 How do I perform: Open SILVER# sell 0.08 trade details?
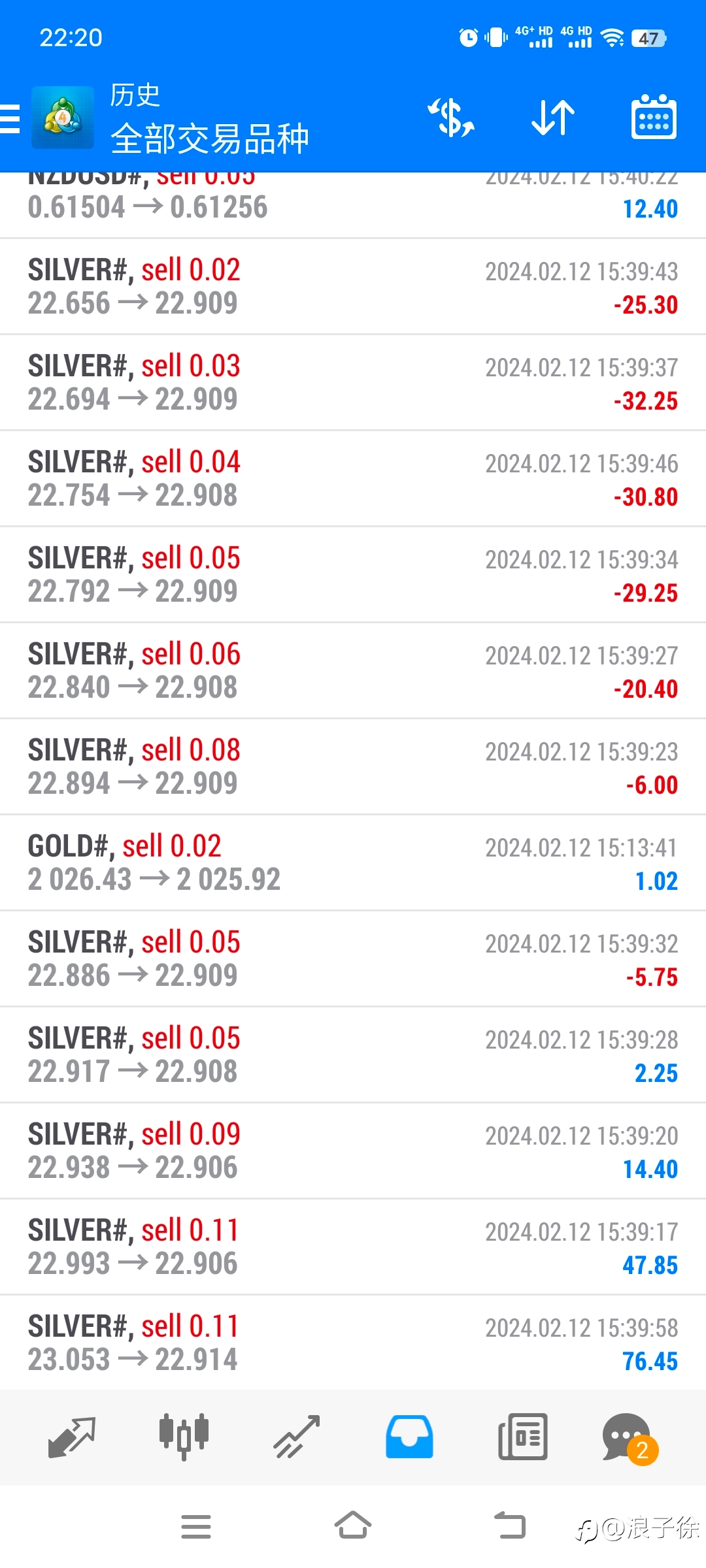coord(353,767)
